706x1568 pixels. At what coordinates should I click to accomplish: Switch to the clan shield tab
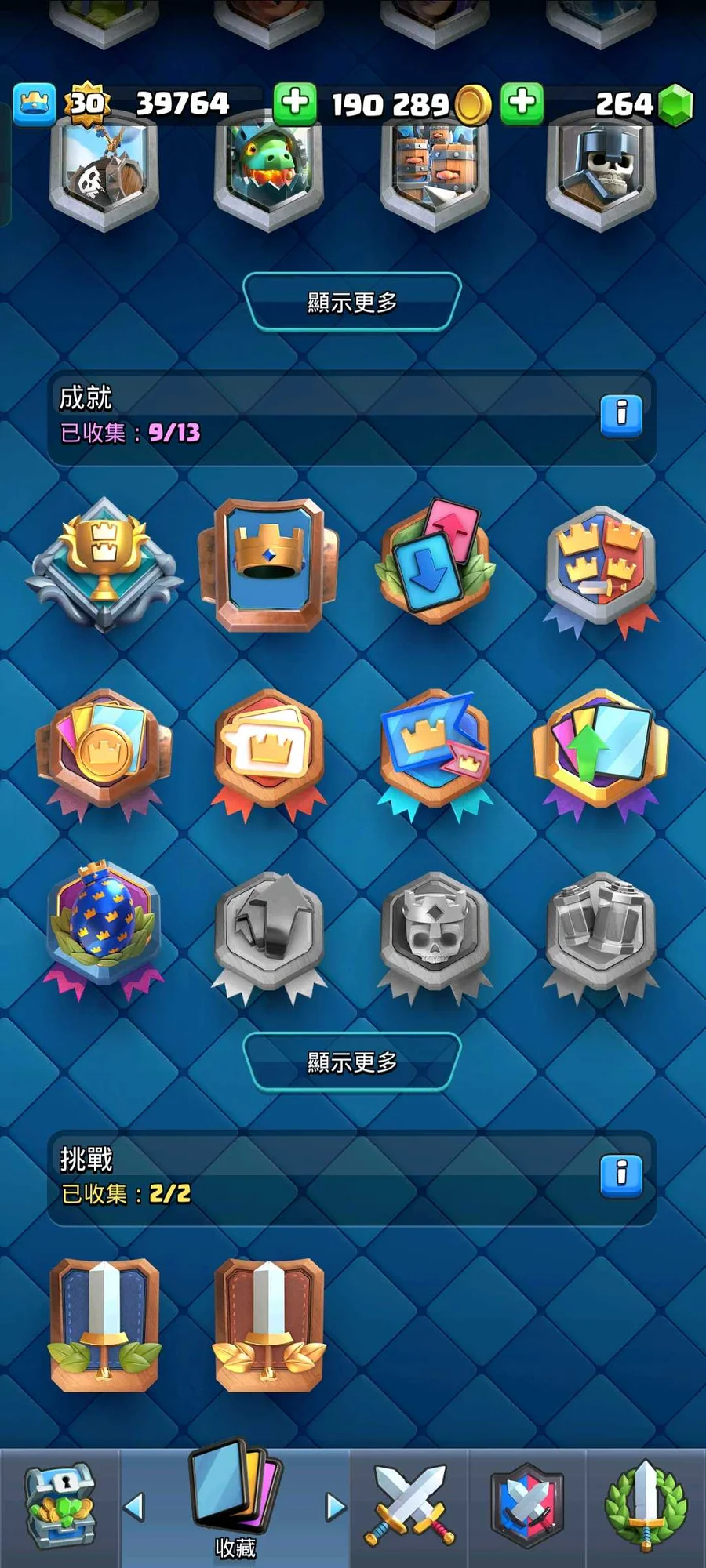tap(527, 1507)
